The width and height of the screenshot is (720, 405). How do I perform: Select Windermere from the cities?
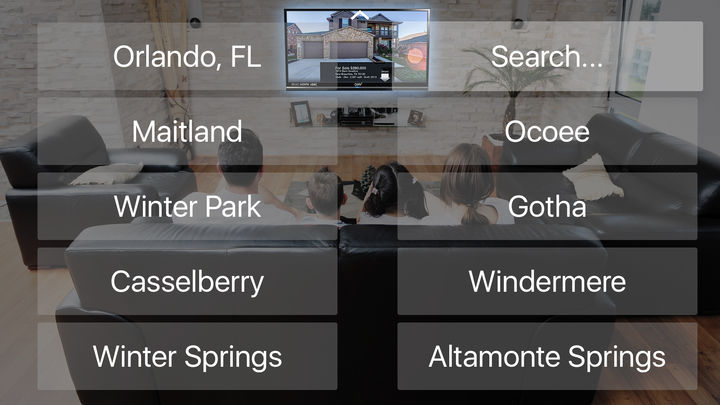pyautogui.click(x=547, y=281)
